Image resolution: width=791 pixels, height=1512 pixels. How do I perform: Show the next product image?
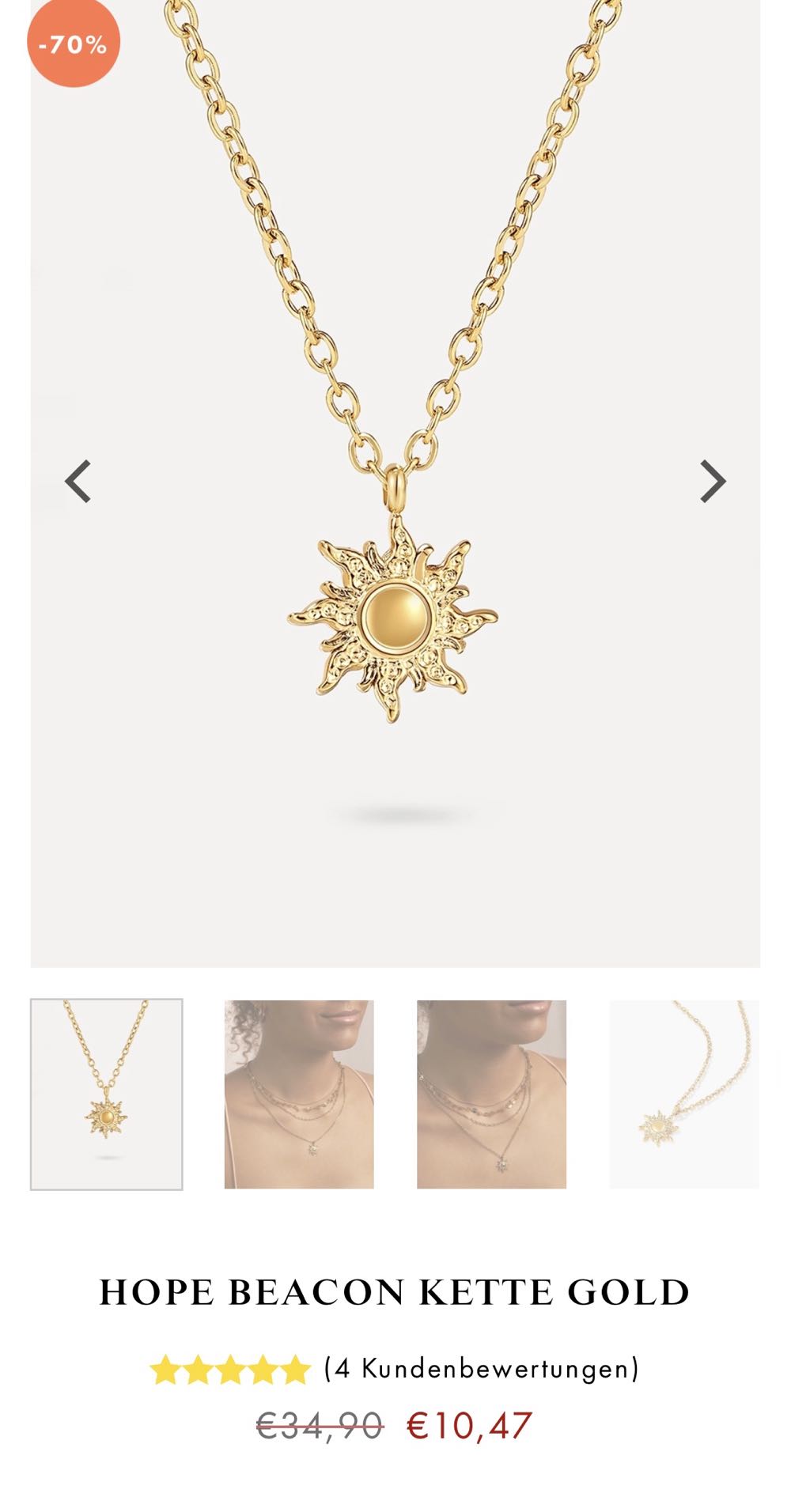pos(712,482)
